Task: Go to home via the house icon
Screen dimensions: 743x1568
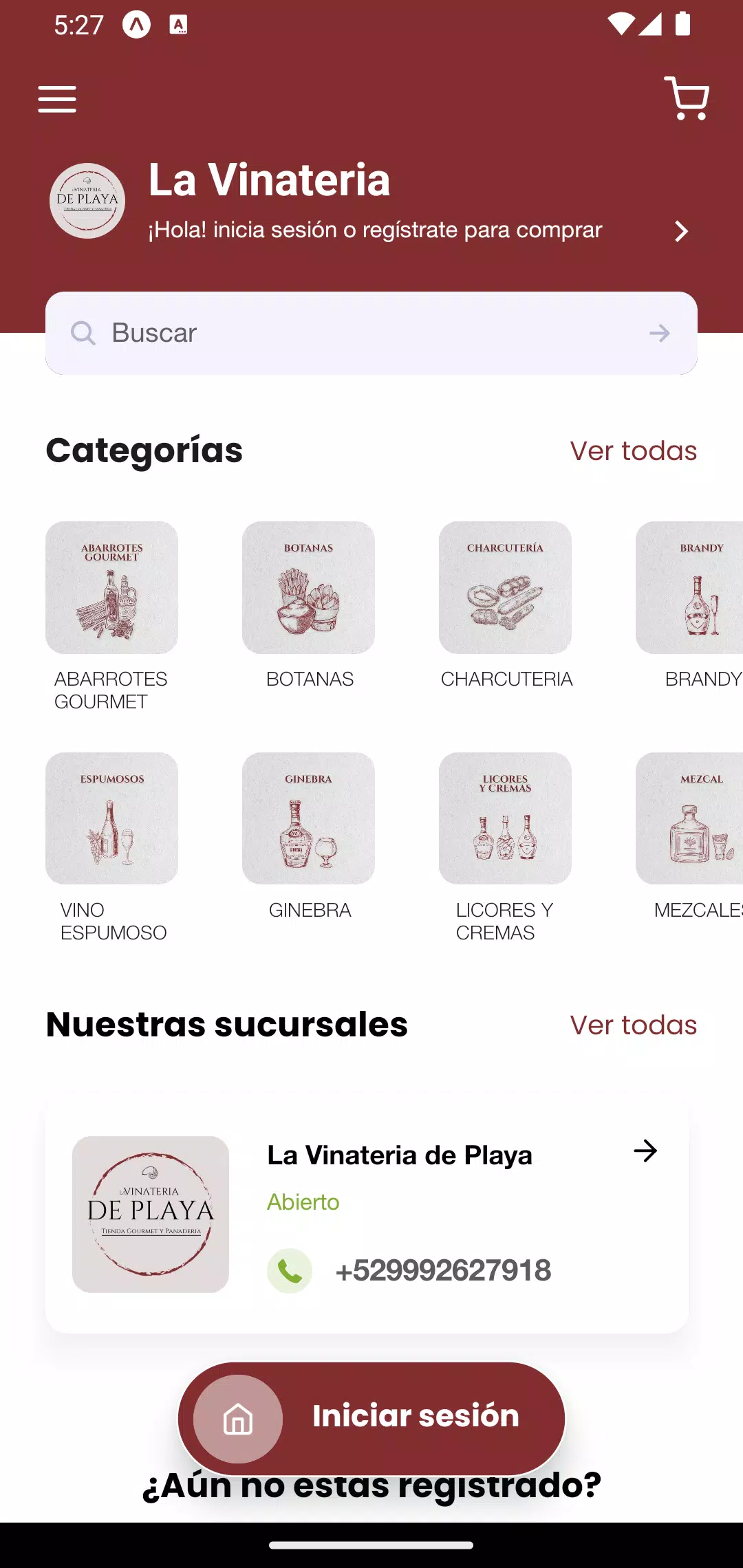Action: [238, 1419]
